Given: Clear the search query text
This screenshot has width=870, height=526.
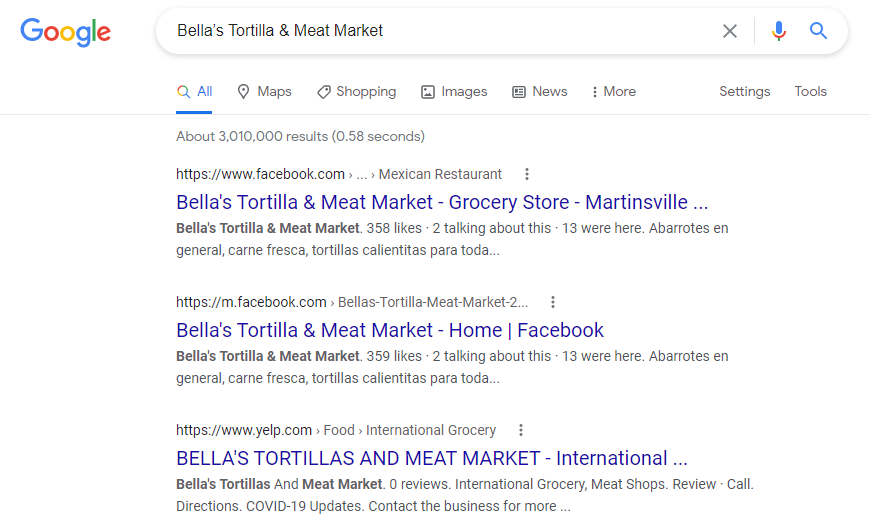Looking at the screenshot, I should pos(730,31).
